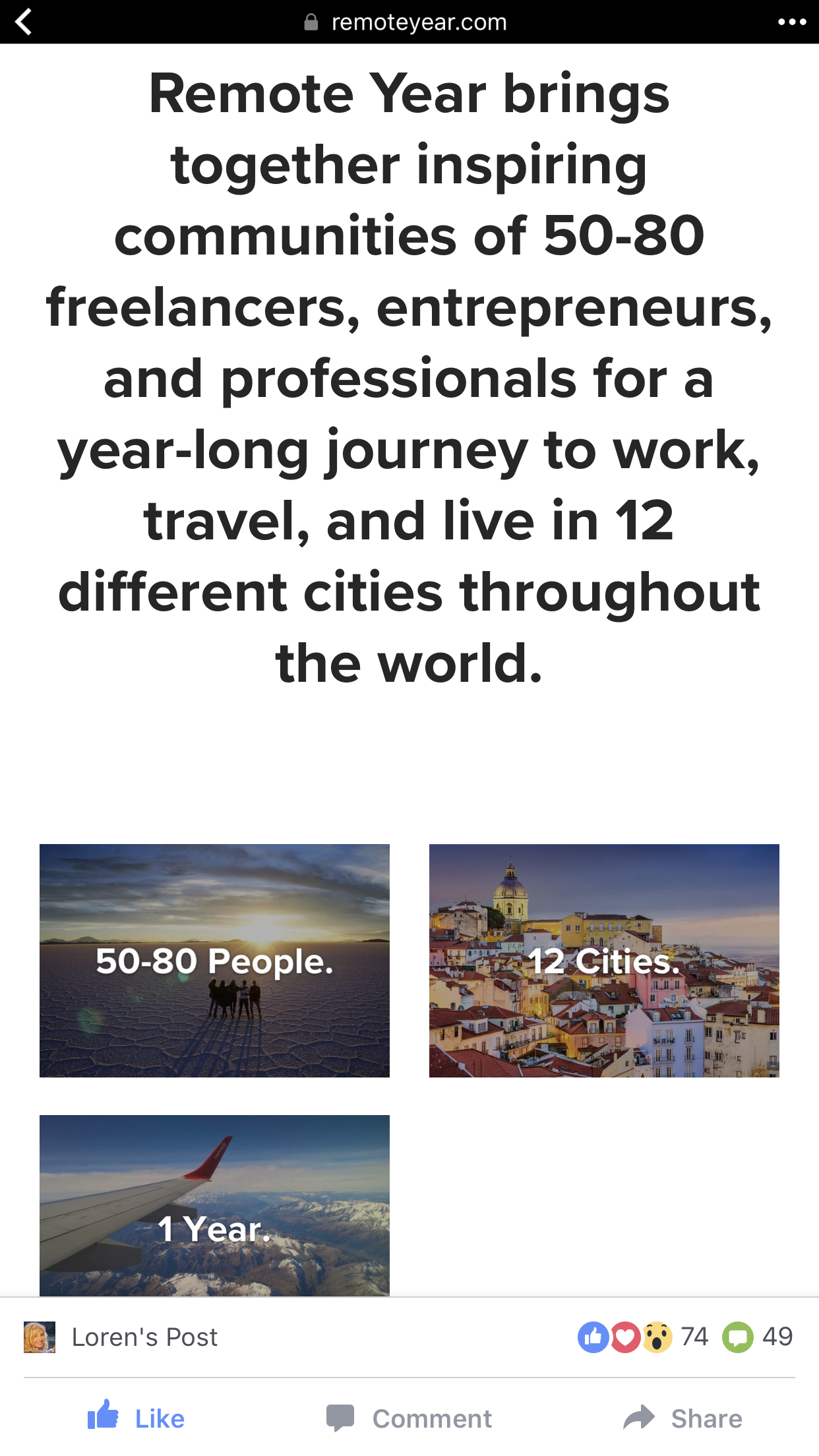Go back from the remoteyear.com page

coord(24,22)
